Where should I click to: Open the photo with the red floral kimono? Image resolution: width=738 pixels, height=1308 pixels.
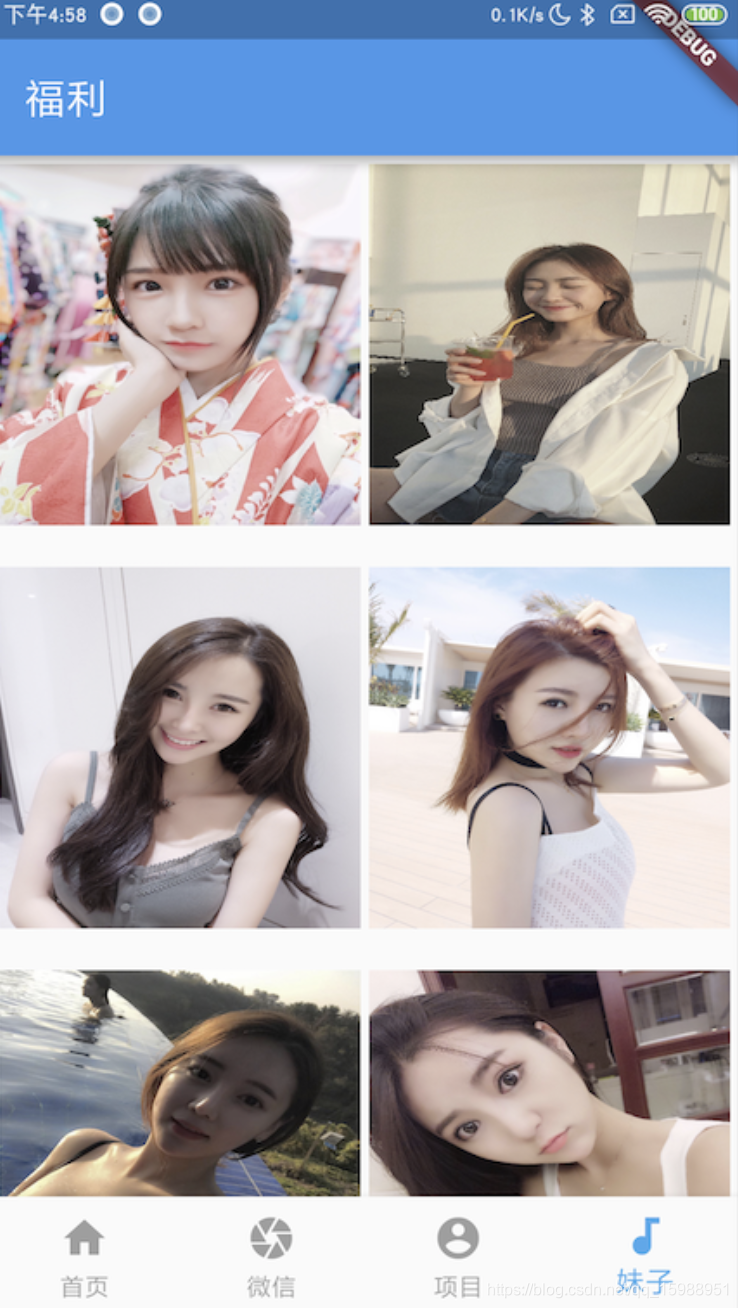pos(180,344)
